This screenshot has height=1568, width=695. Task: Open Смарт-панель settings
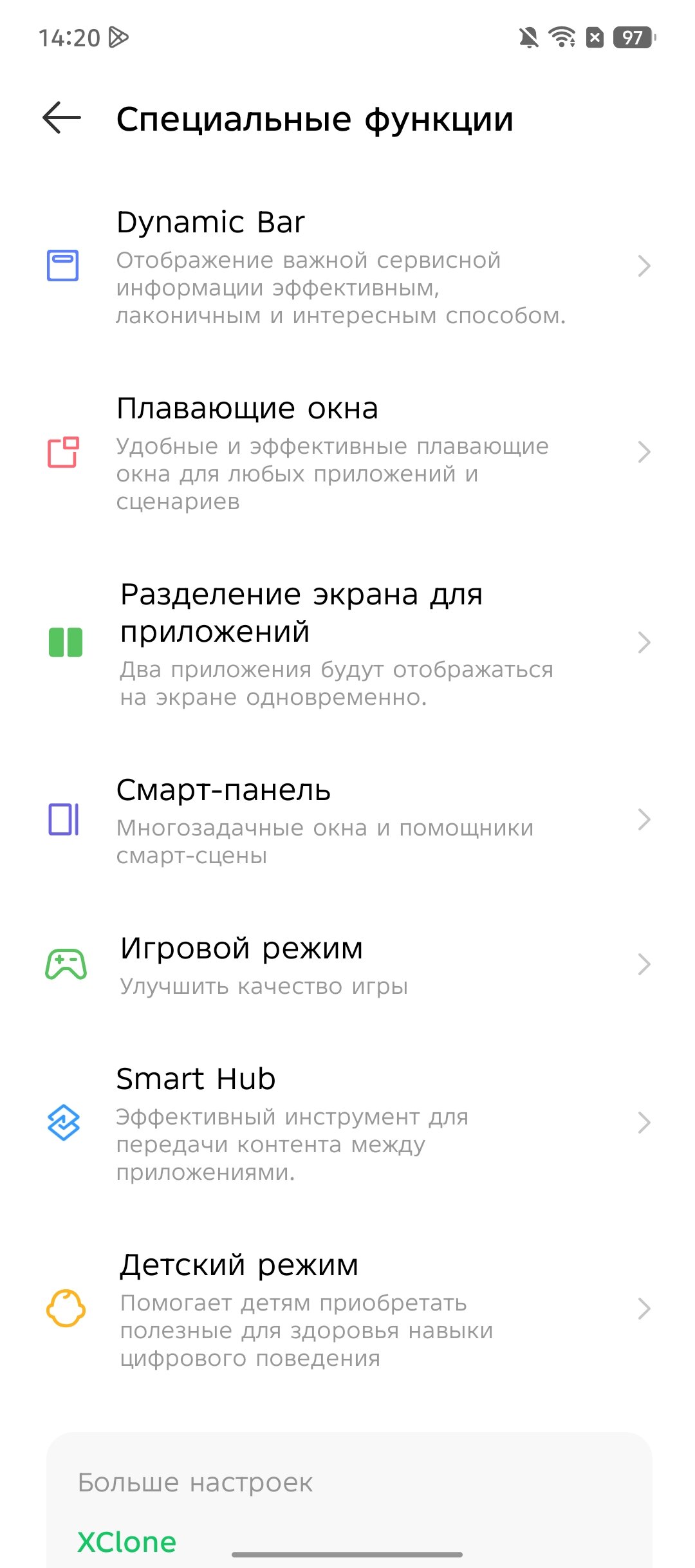click(347, 820)
